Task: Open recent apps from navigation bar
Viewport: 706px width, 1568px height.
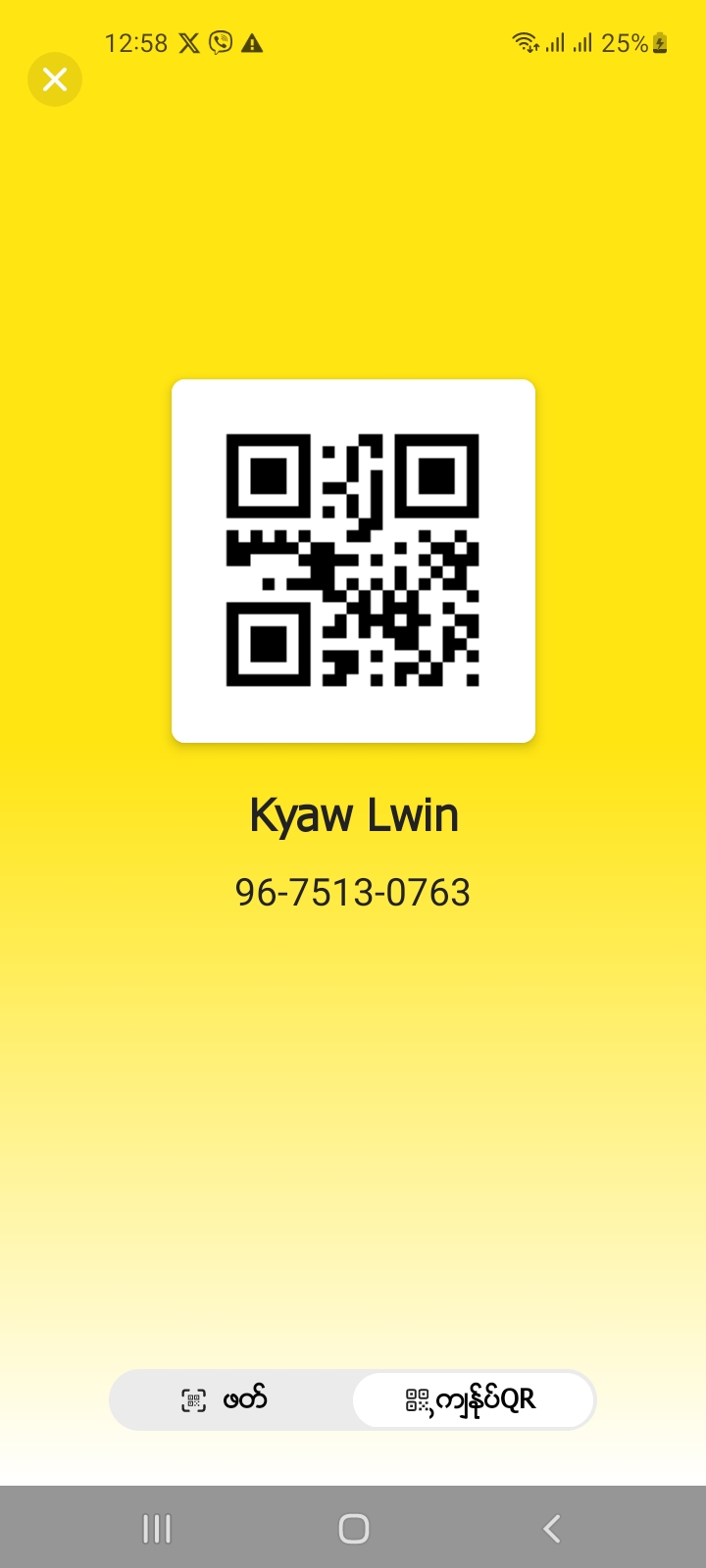Action: pos(157,1528)
